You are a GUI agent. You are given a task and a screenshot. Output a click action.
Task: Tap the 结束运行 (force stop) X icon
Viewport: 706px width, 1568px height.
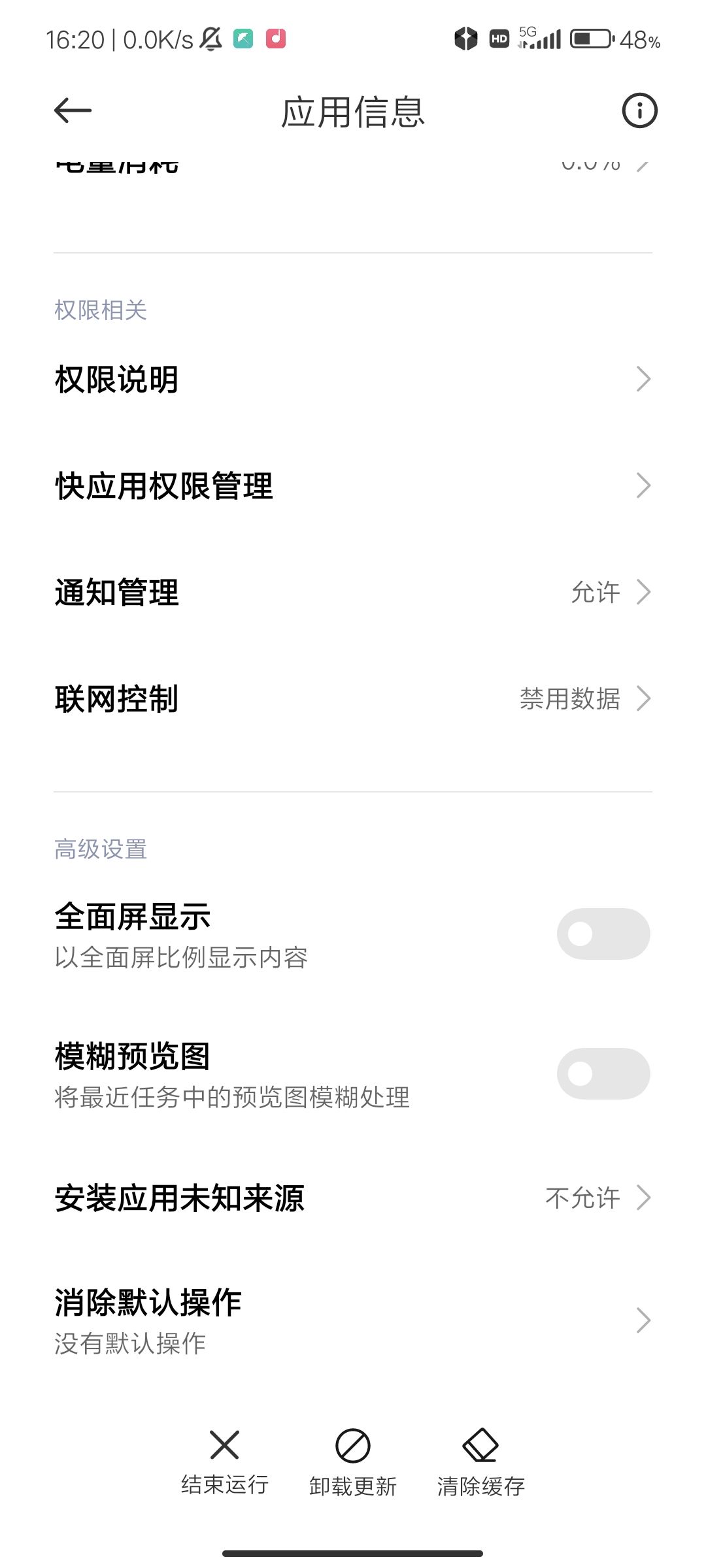tap(223, 1446)
